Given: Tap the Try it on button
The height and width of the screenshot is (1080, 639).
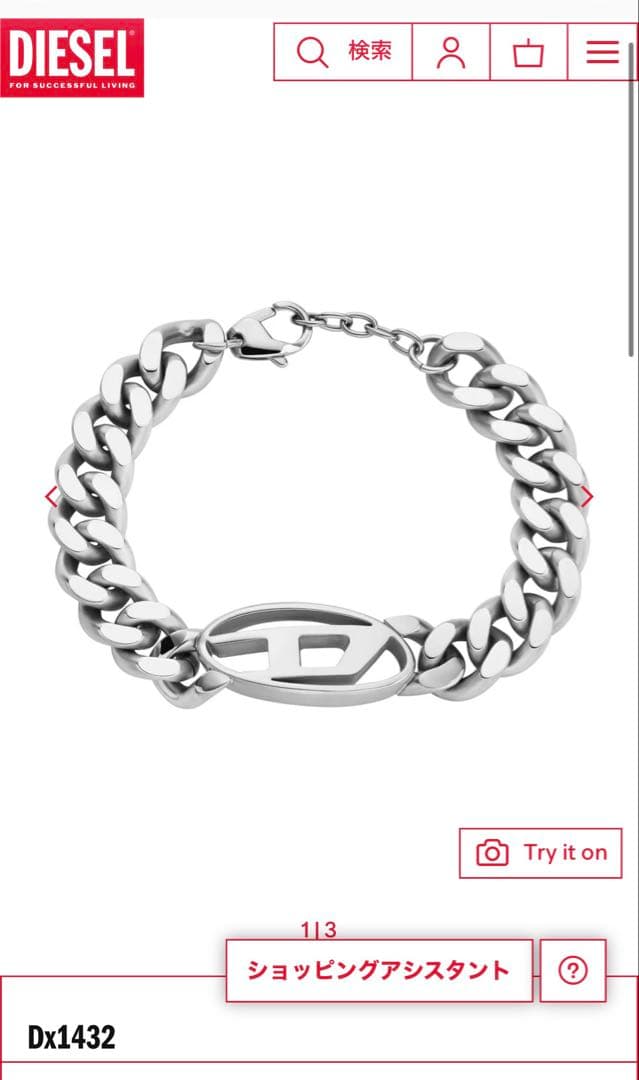Looking at the screenshot, I should (x=540, y=853).
